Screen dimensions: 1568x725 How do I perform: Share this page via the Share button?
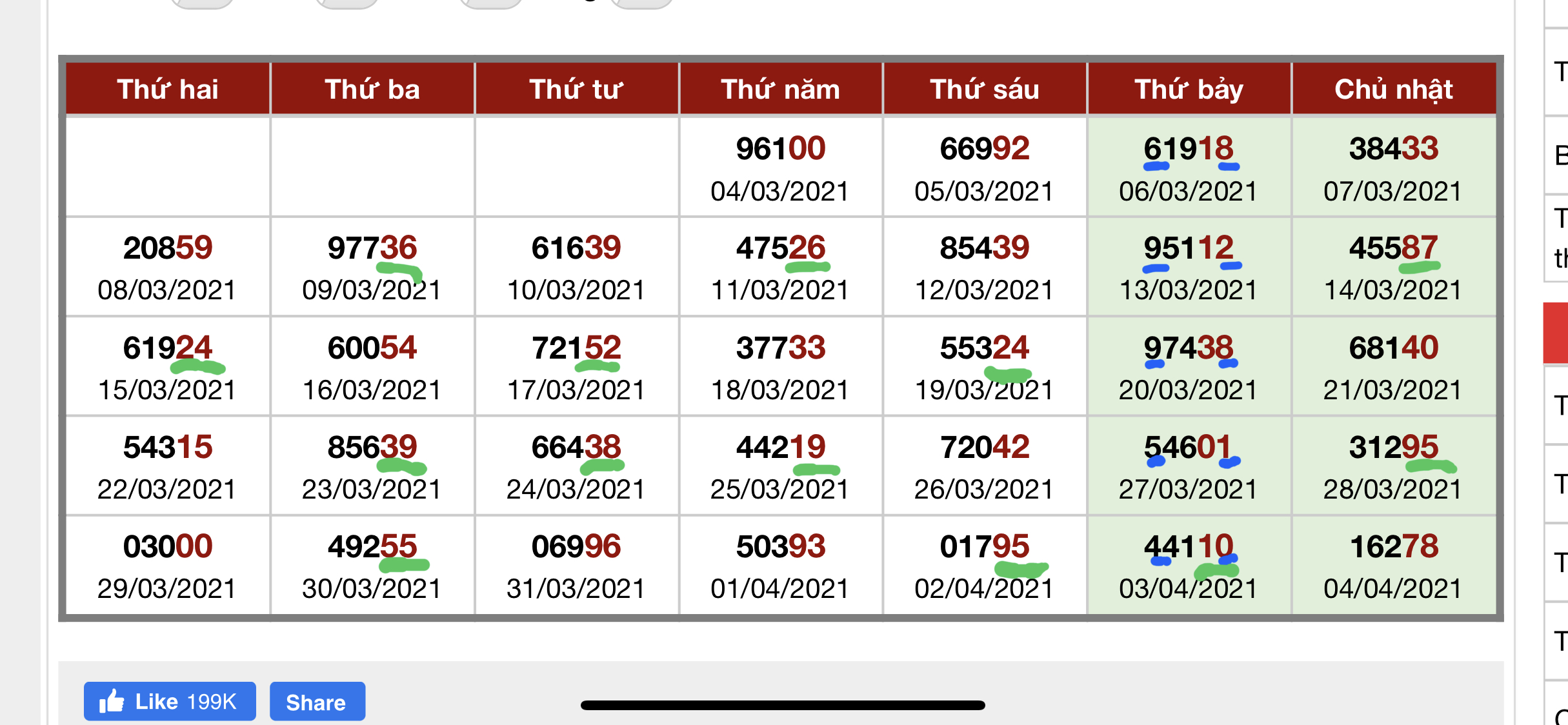click(x=316, y=702)
